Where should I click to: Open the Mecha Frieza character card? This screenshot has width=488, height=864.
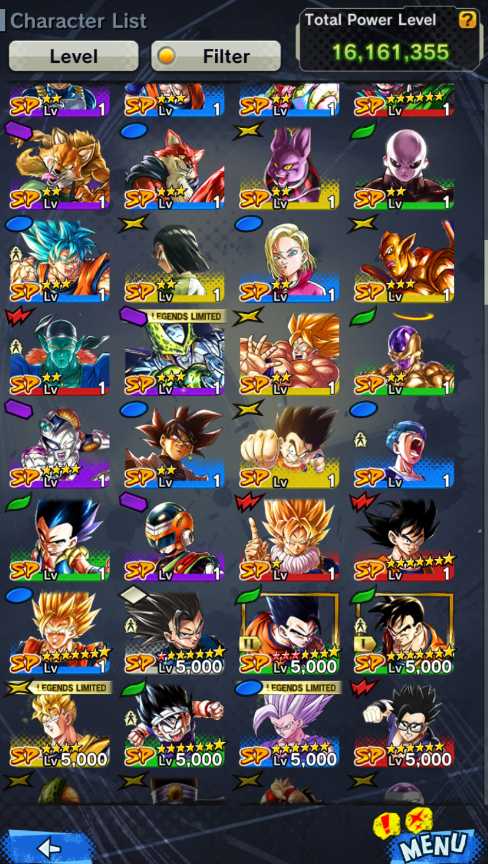click(x=59, y=446)
